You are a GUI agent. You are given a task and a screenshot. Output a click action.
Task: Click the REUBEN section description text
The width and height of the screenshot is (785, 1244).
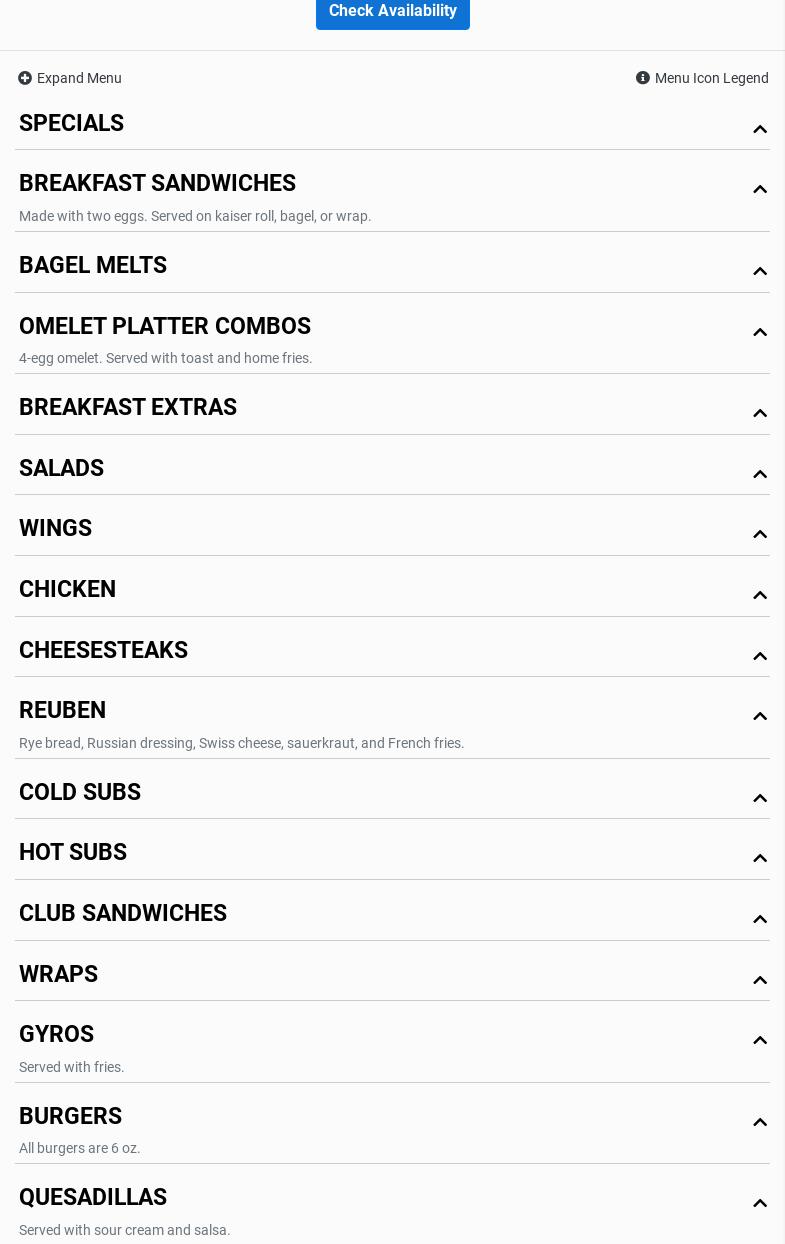click(241, 743)
